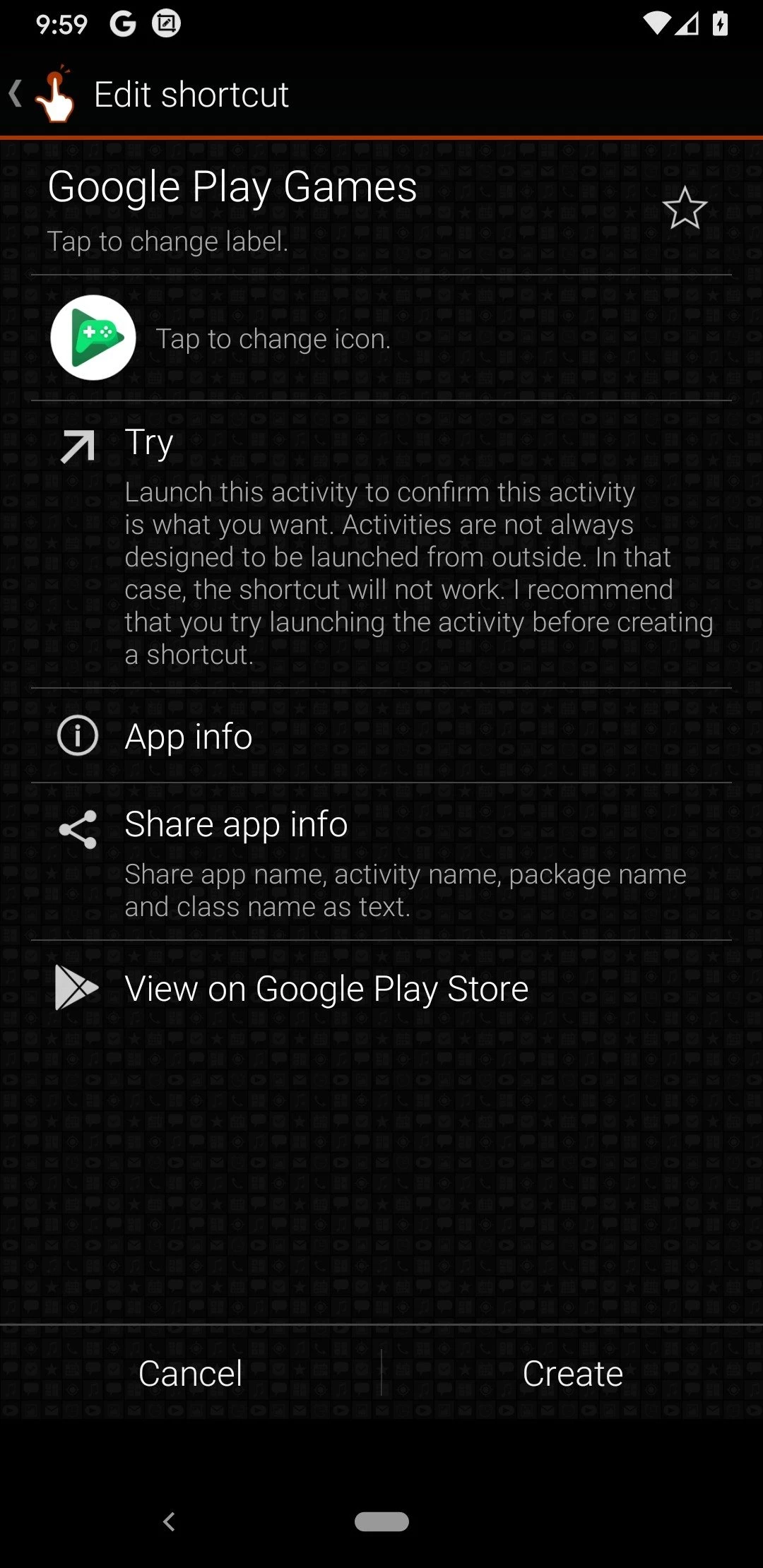Star this shortcut as favorite

click(x=684, y=208)
